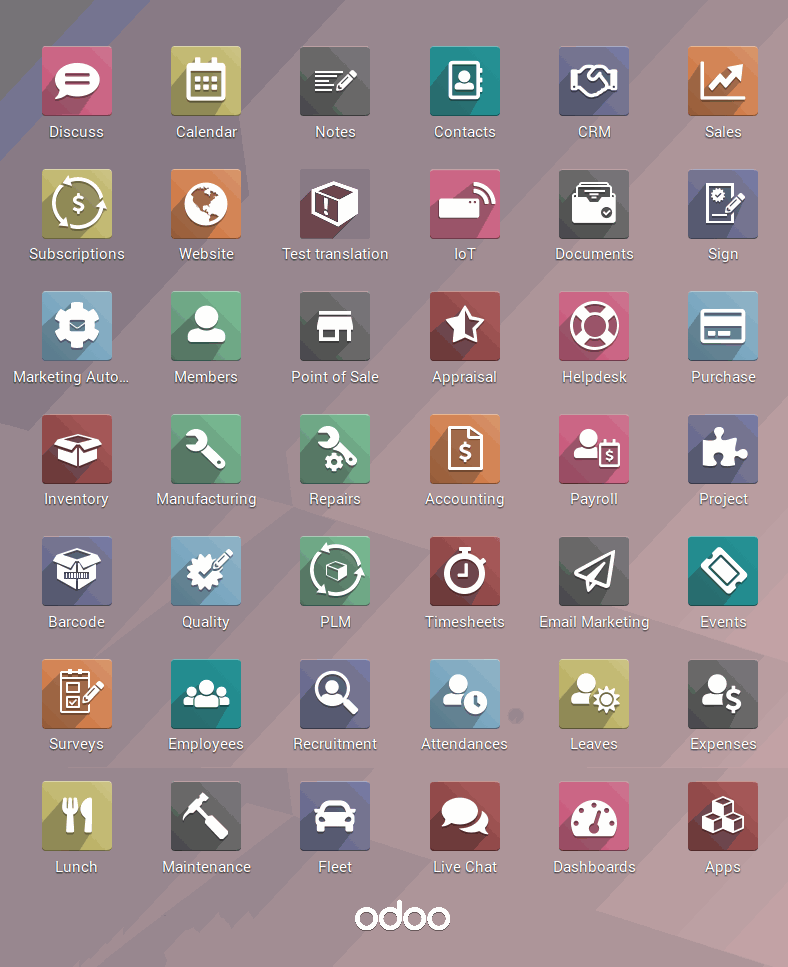The height and width of the screenshot is (967, 788).
Task: Open Helpdesk
Action: pos(594,326)
